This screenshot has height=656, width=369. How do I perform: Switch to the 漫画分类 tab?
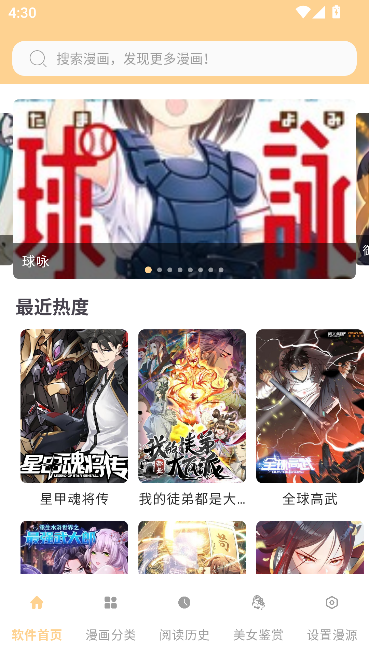tap(110, 618)
